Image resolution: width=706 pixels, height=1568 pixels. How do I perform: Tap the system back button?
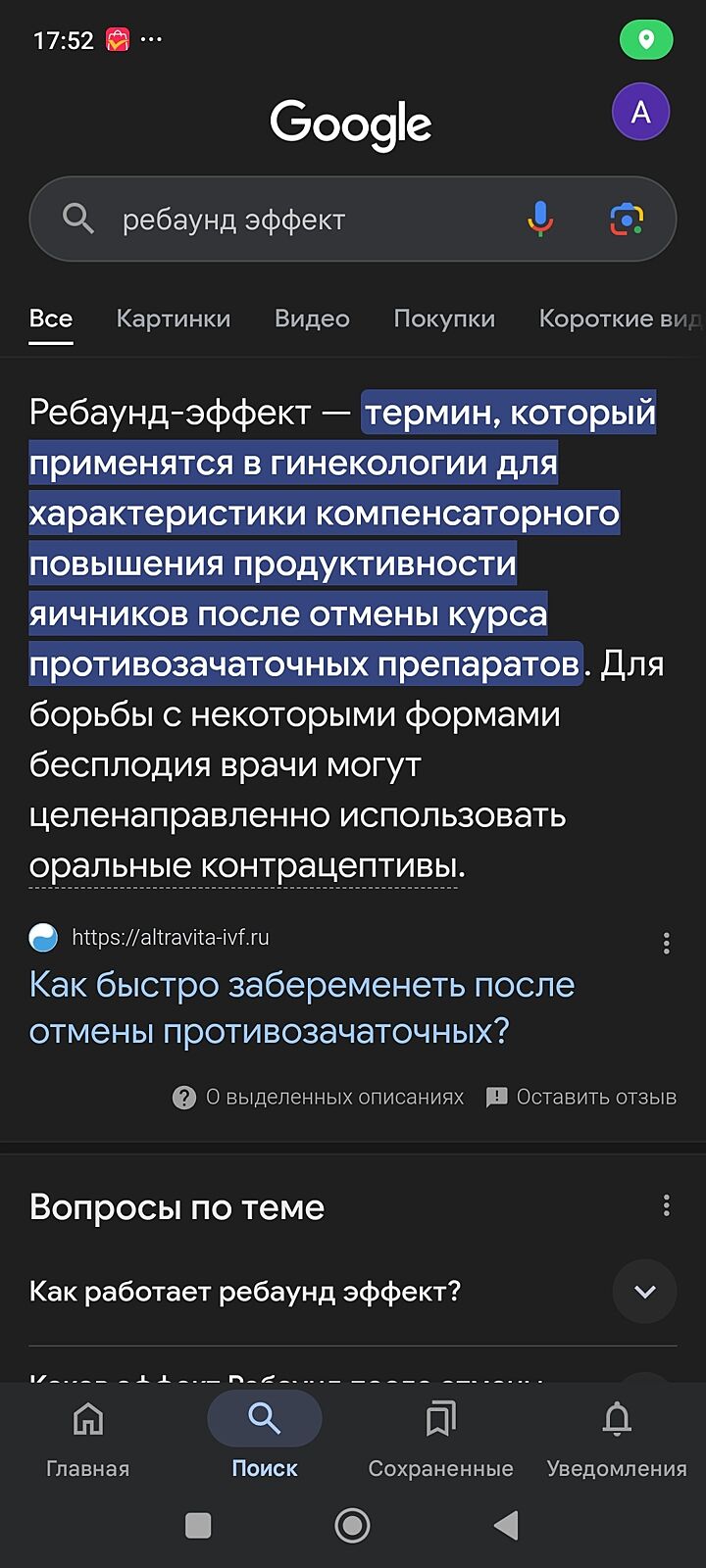tap(506, 1525)
